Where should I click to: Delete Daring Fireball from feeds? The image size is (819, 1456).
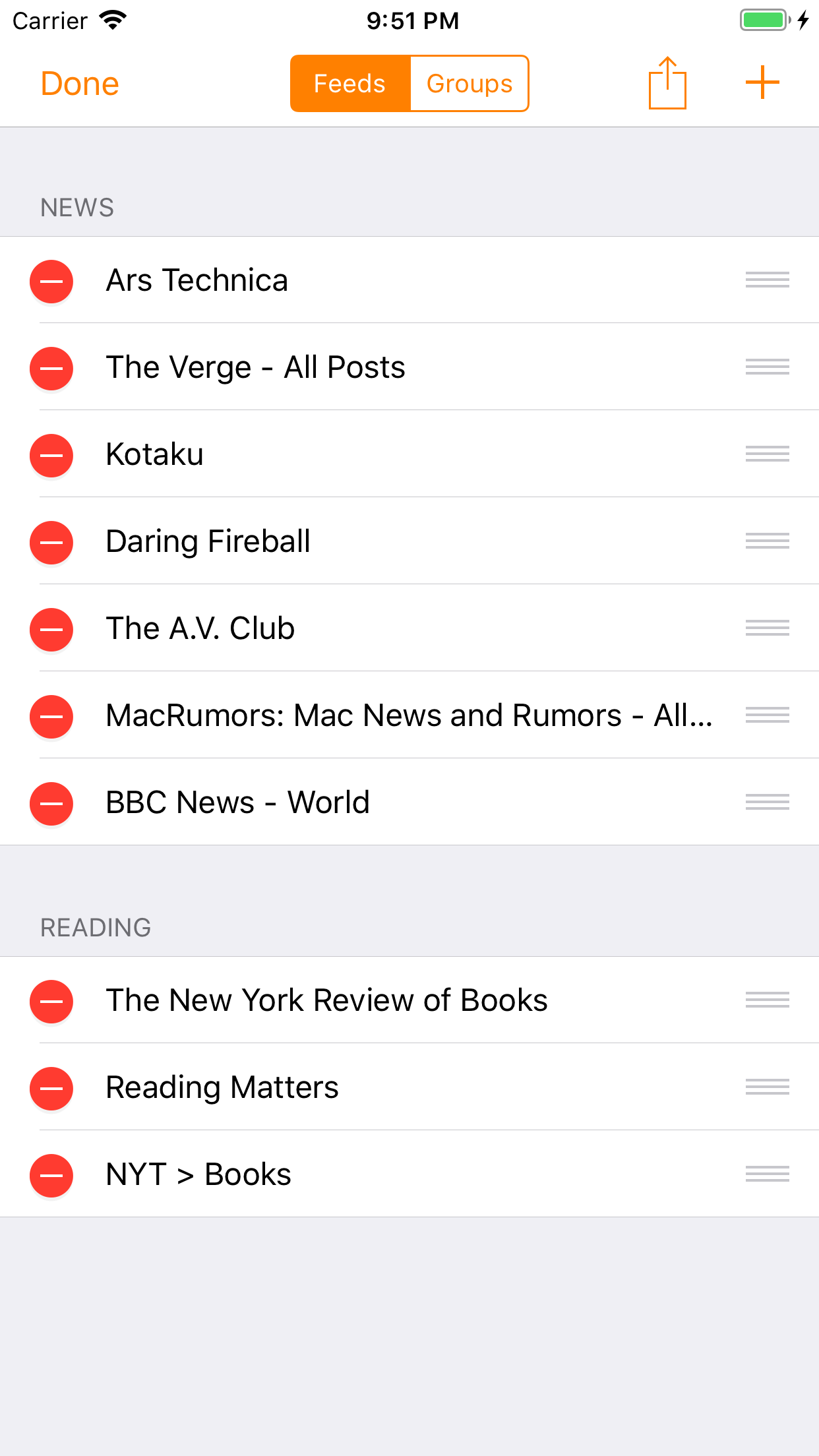click(51, 543)
